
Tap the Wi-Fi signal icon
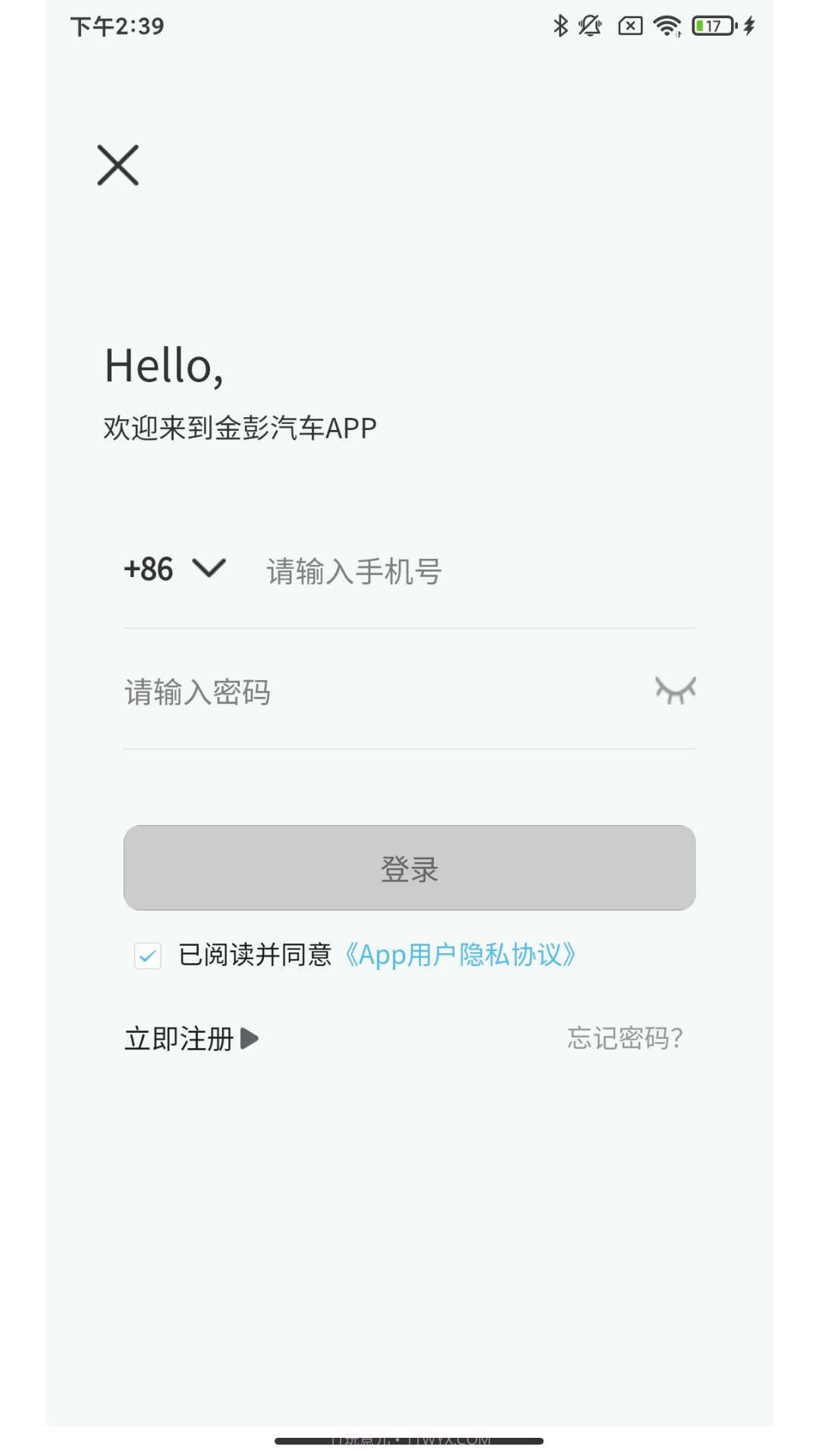[667, 25]
